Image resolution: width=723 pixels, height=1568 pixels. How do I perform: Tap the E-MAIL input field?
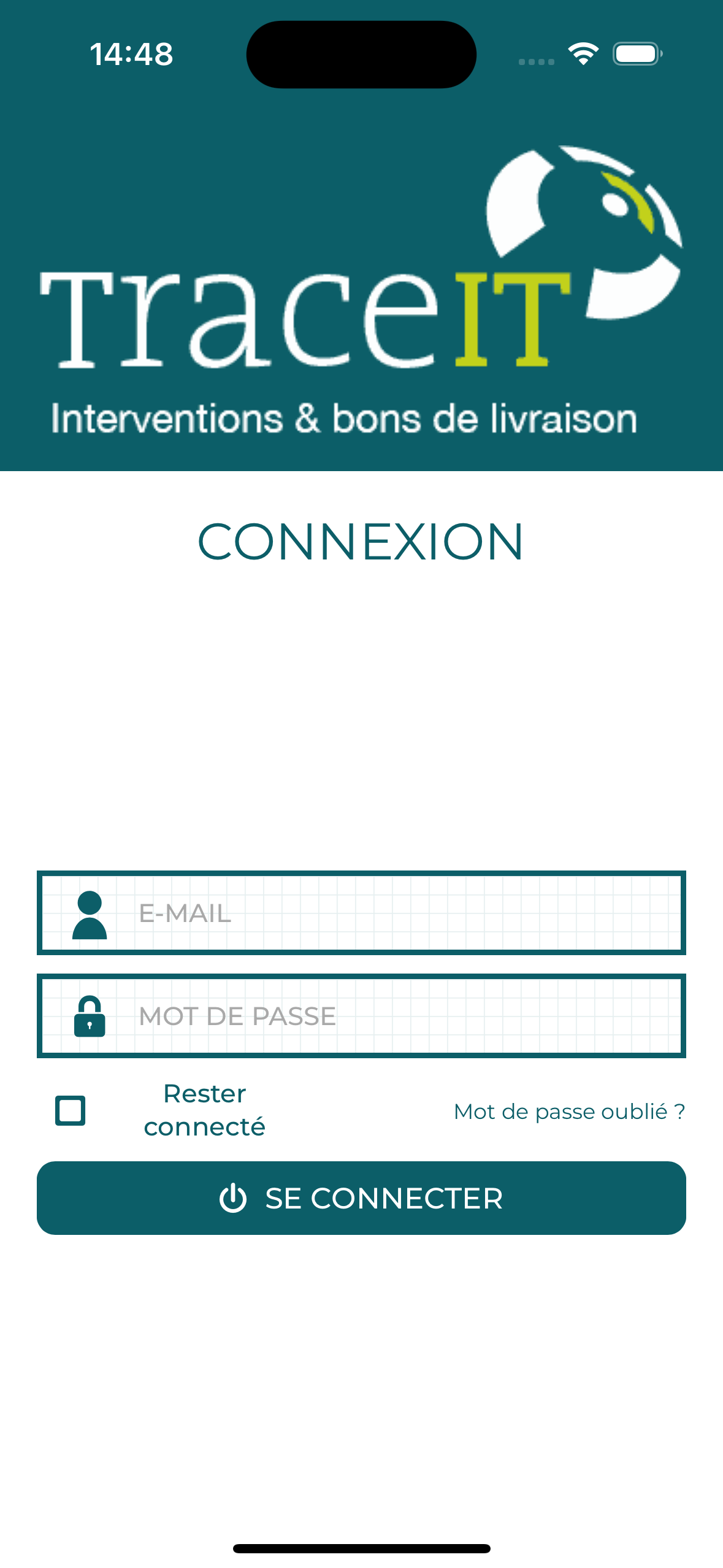click(361, 912)
